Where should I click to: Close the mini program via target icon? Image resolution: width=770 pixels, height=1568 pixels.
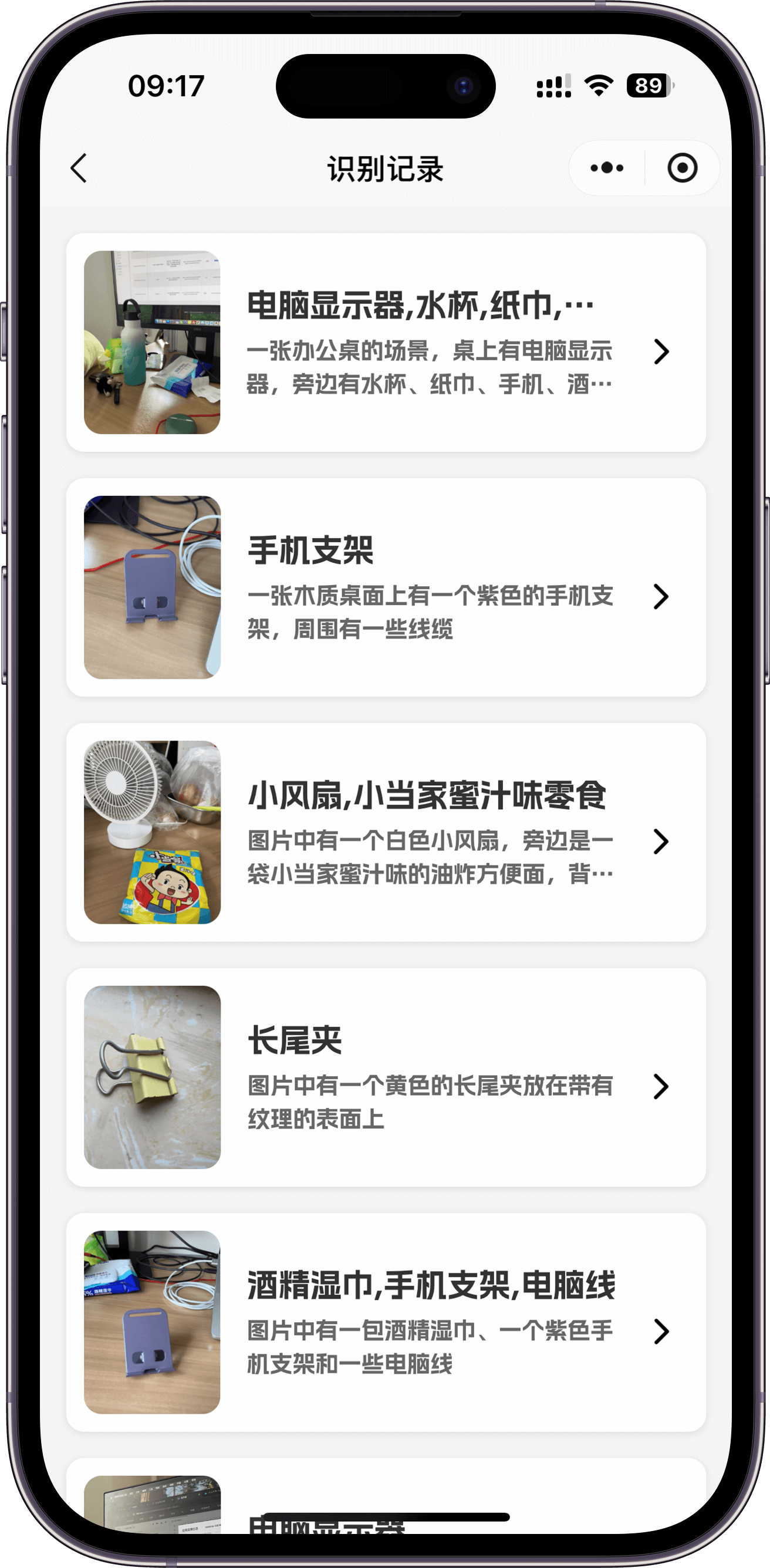click(682, 168)
